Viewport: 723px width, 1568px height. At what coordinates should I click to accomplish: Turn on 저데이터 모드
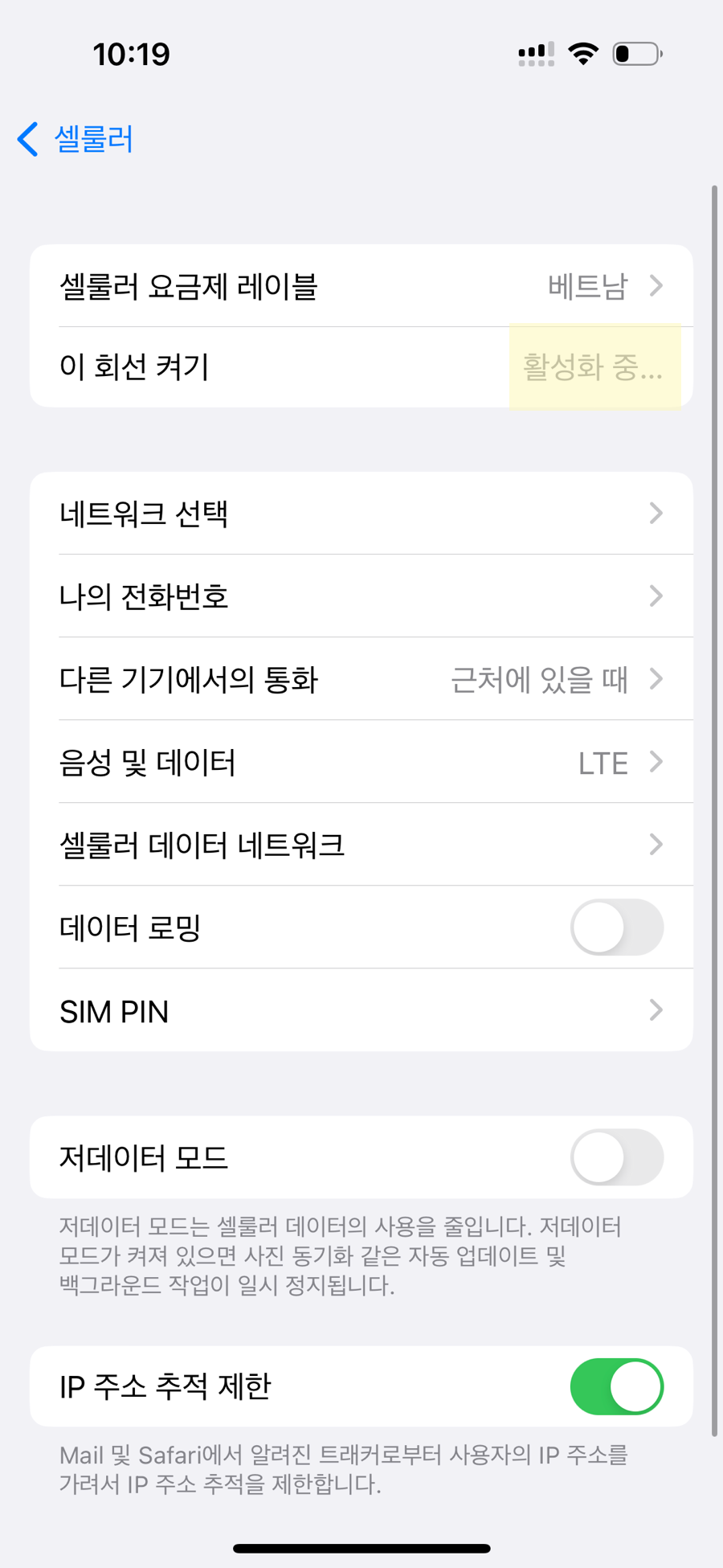[617, 1157]
